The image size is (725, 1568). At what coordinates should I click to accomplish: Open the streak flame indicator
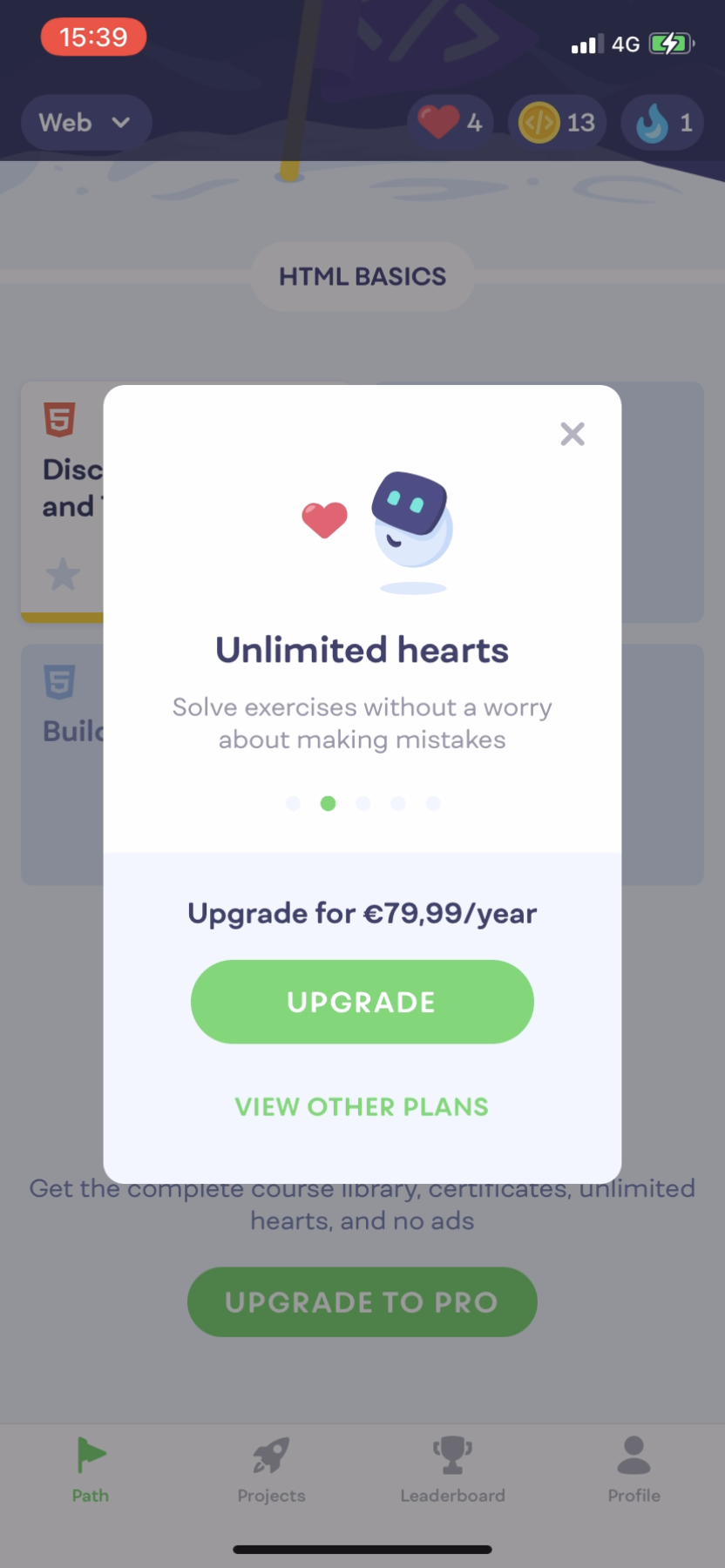(662, 123)
